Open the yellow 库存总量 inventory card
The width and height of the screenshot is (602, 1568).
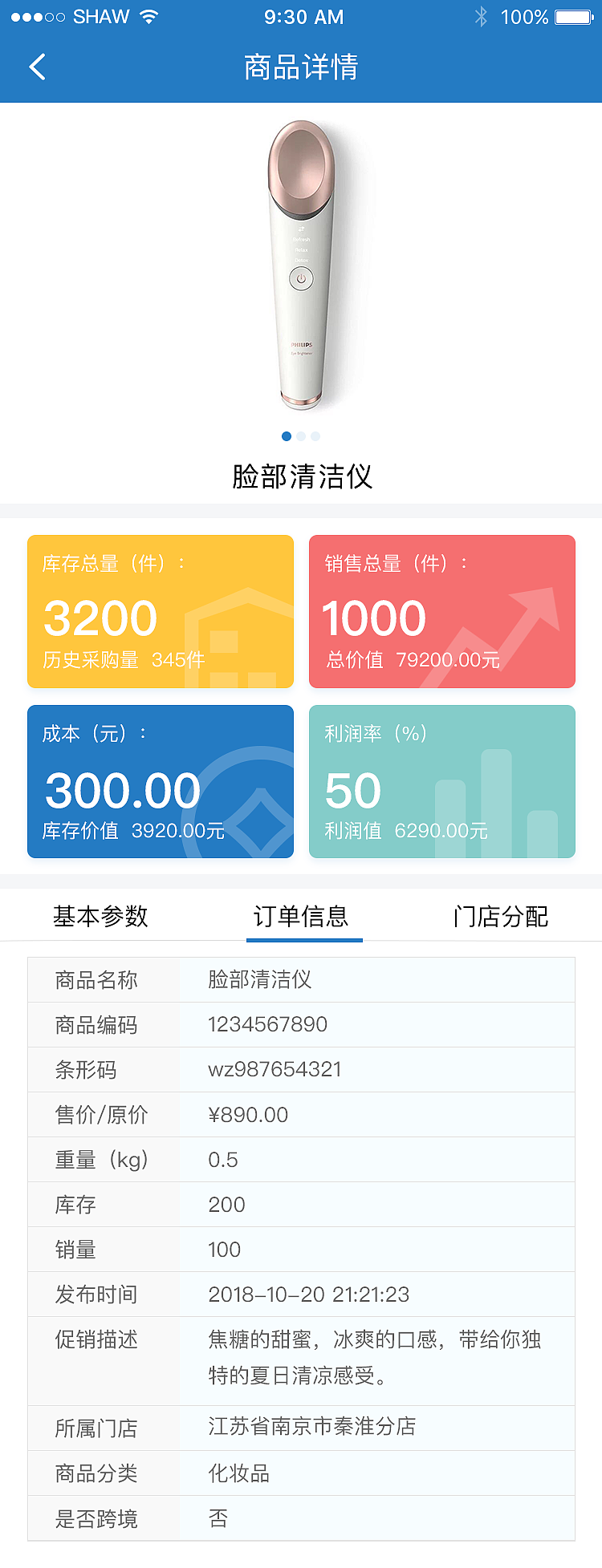coord(161,611)
